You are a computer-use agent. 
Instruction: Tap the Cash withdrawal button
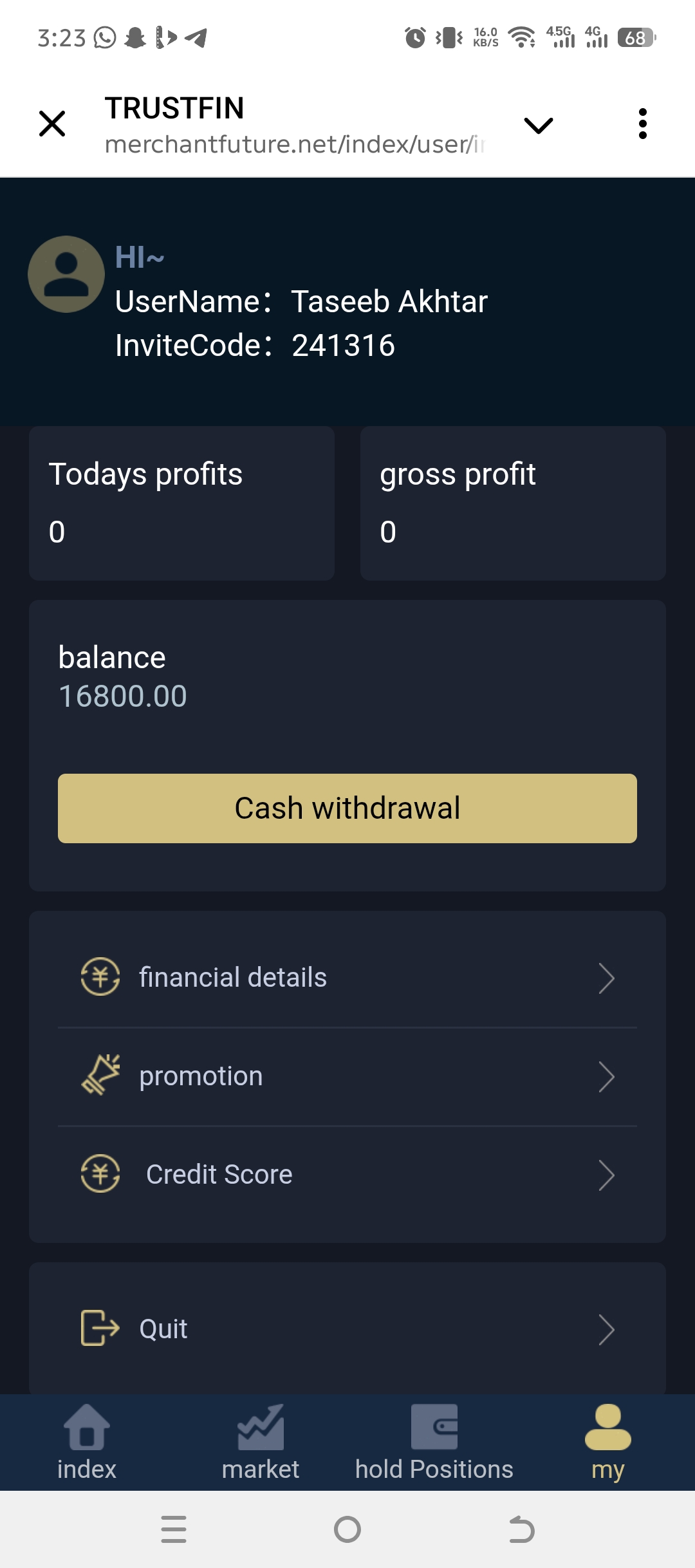point(347,808)
